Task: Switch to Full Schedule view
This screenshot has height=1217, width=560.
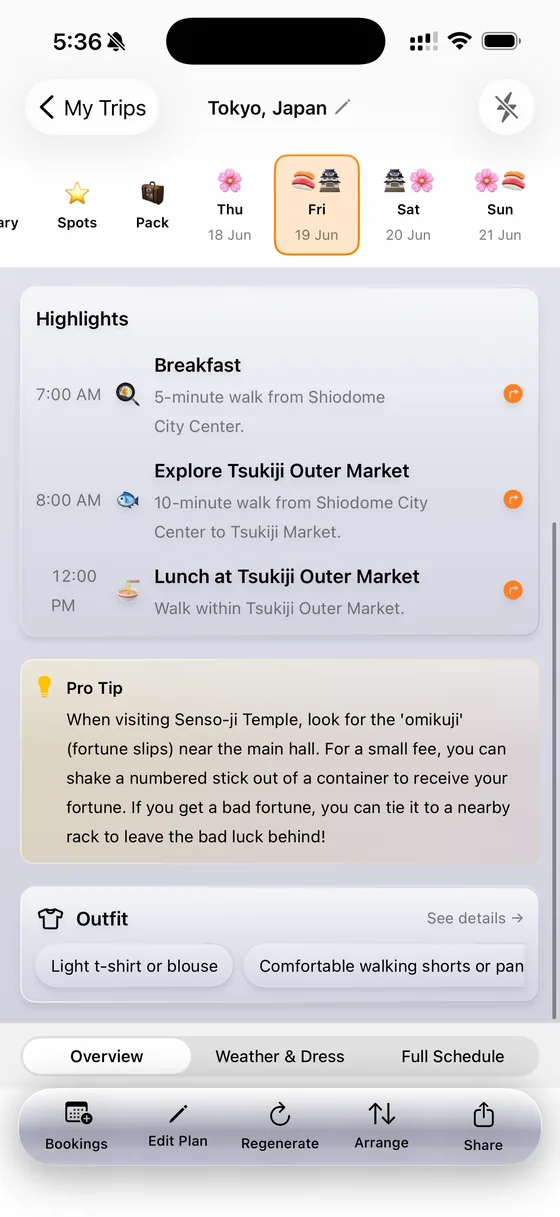Action: [453, 1056]
